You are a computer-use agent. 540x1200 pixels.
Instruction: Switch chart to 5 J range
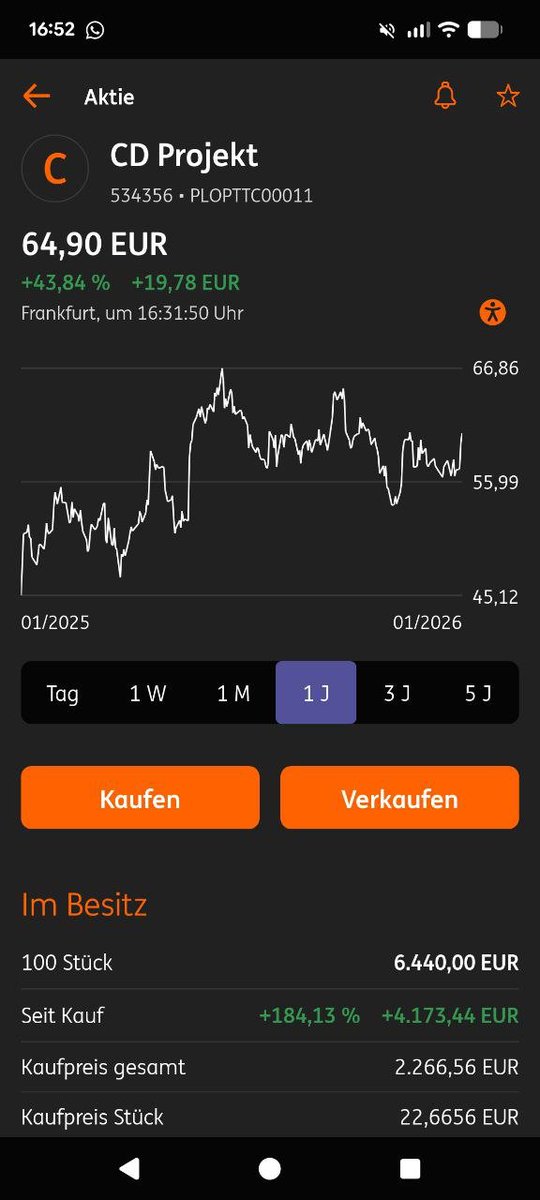(x=478, y=693)
